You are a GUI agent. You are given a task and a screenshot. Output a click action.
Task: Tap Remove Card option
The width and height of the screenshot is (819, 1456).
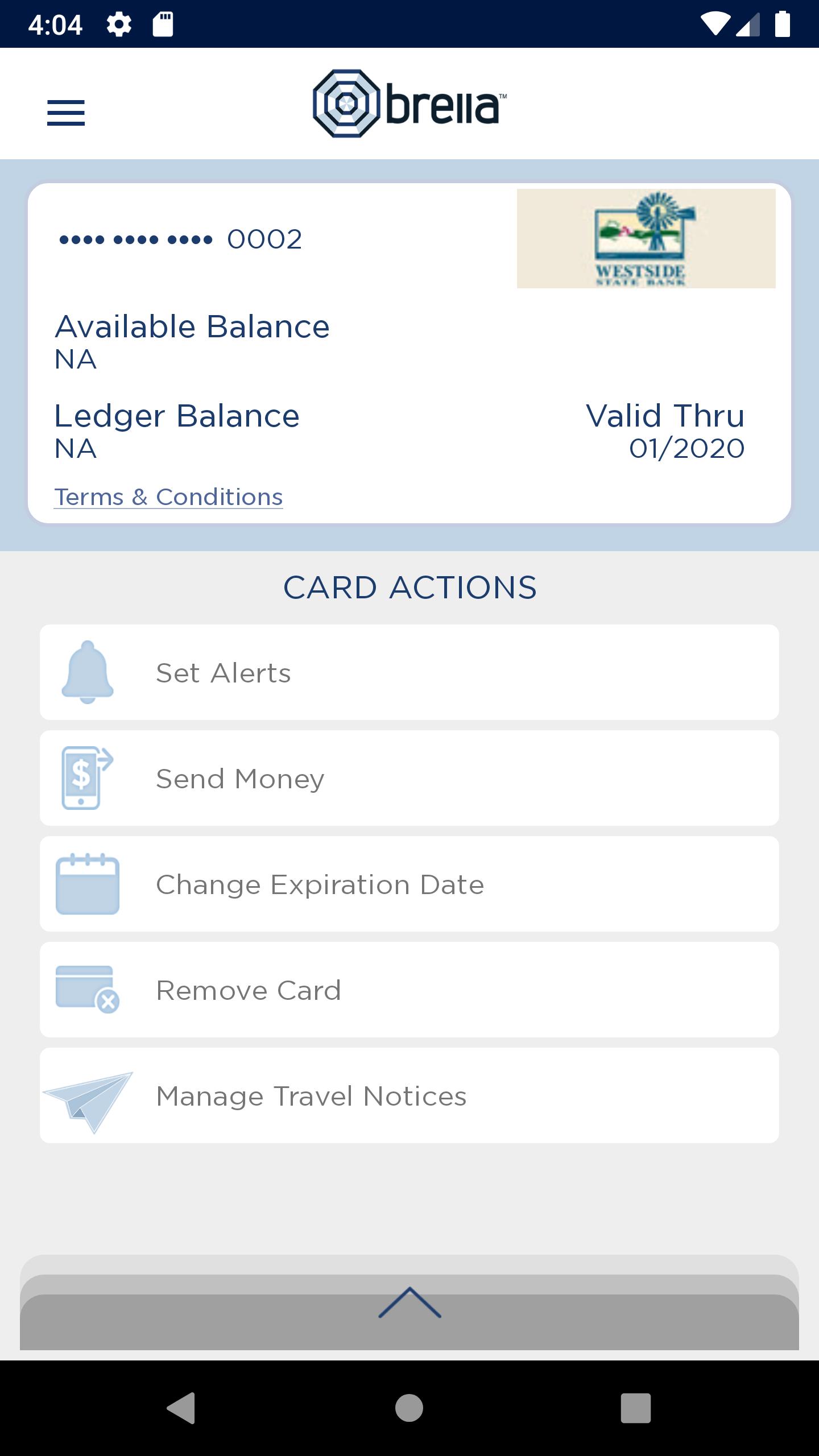(x=409, y=990)
